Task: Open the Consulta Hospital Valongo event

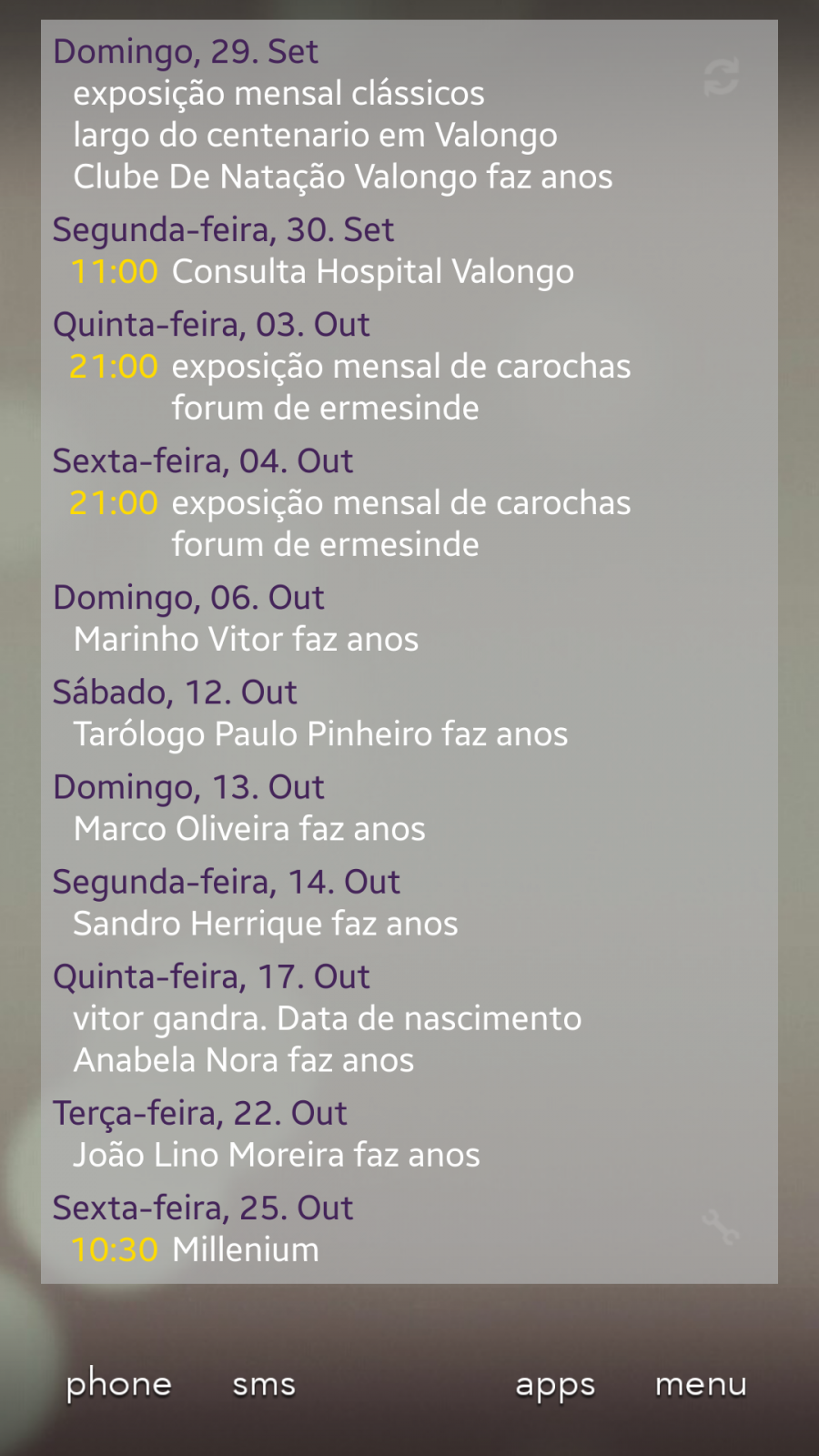Action: (x=323, y=271)
